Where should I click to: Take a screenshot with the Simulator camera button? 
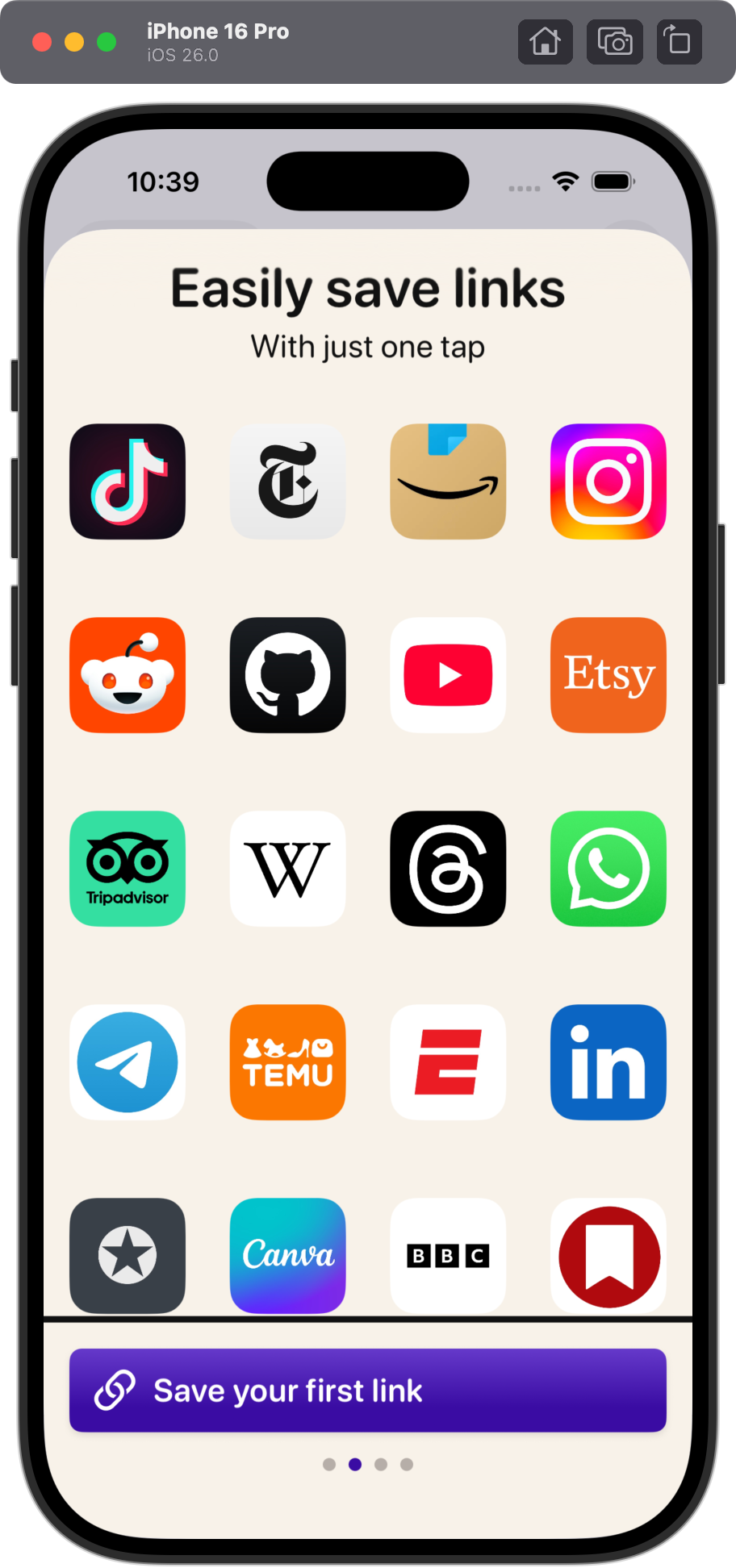(x=615, y=41)
